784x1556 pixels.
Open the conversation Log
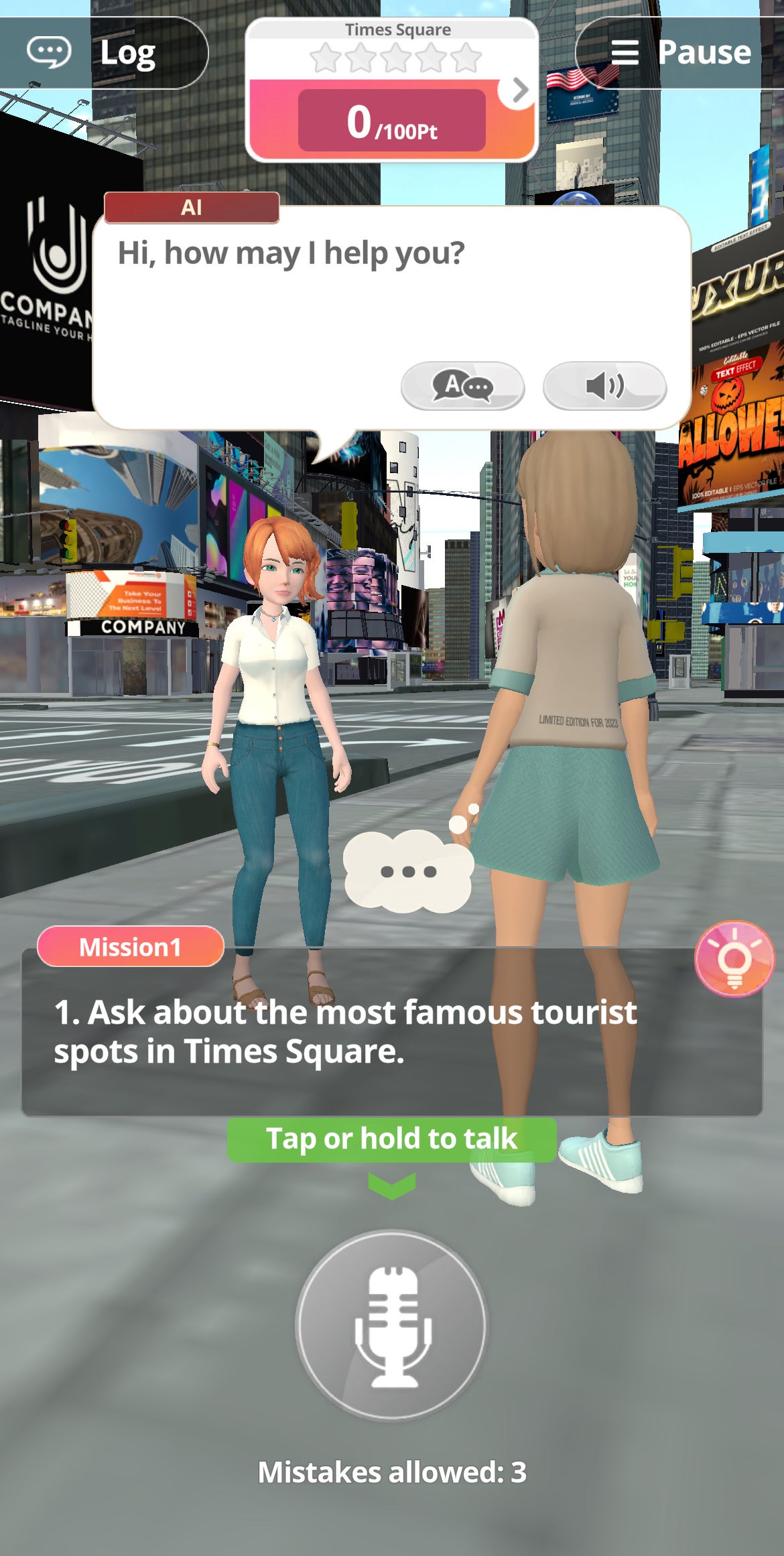101,53
